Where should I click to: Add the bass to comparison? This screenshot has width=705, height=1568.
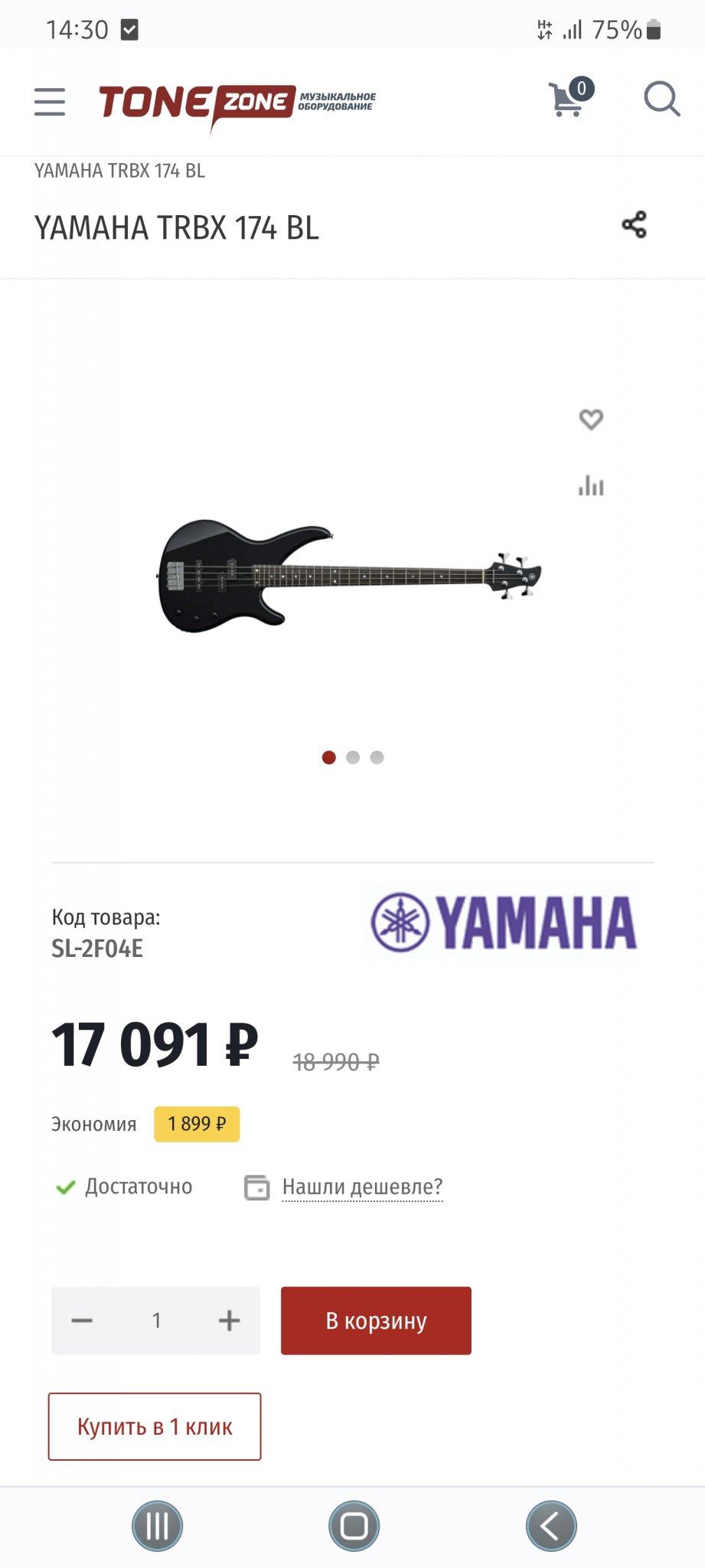[591, 485]
